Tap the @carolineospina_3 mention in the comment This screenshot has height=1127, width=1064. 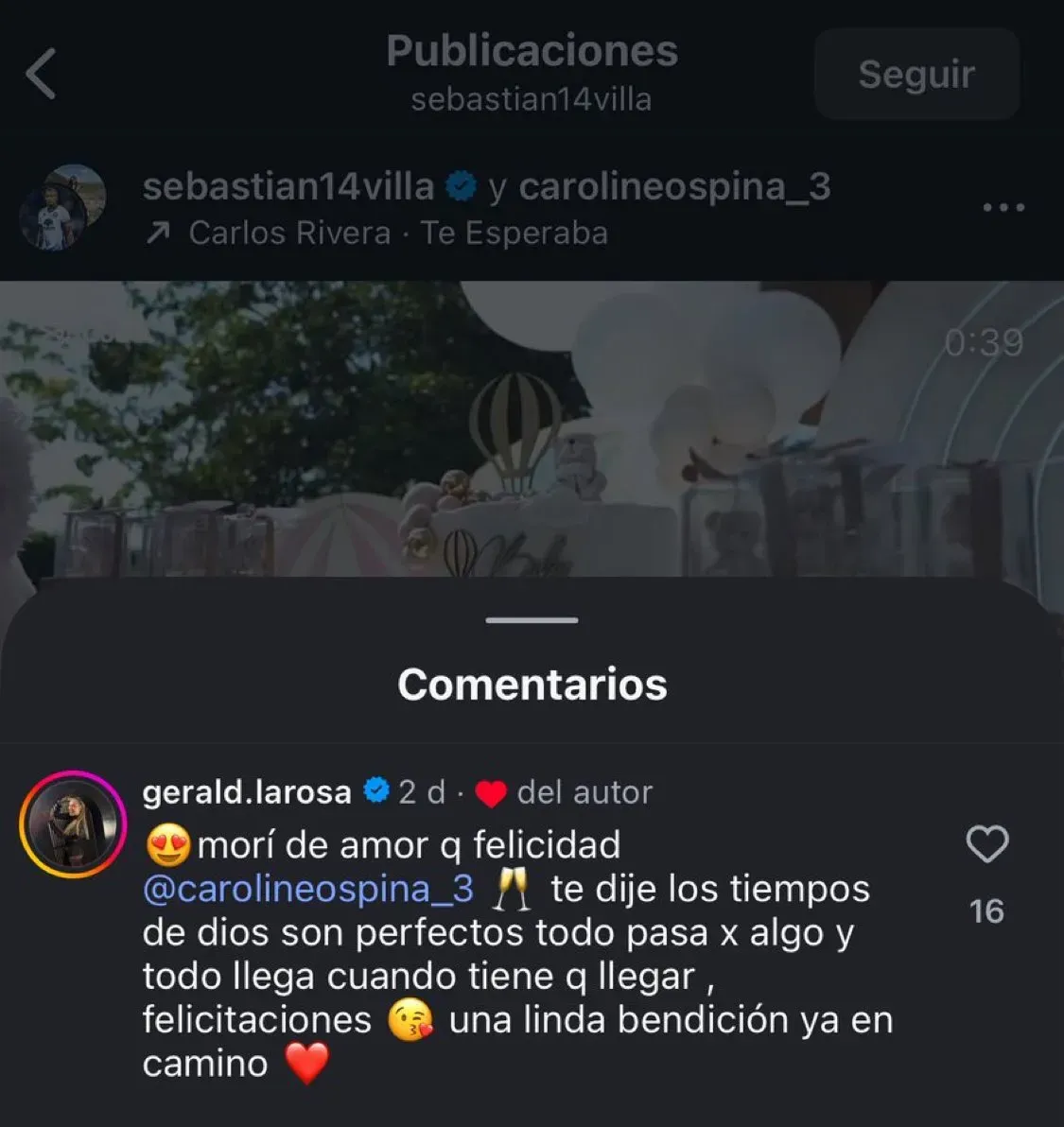point(308,889)
